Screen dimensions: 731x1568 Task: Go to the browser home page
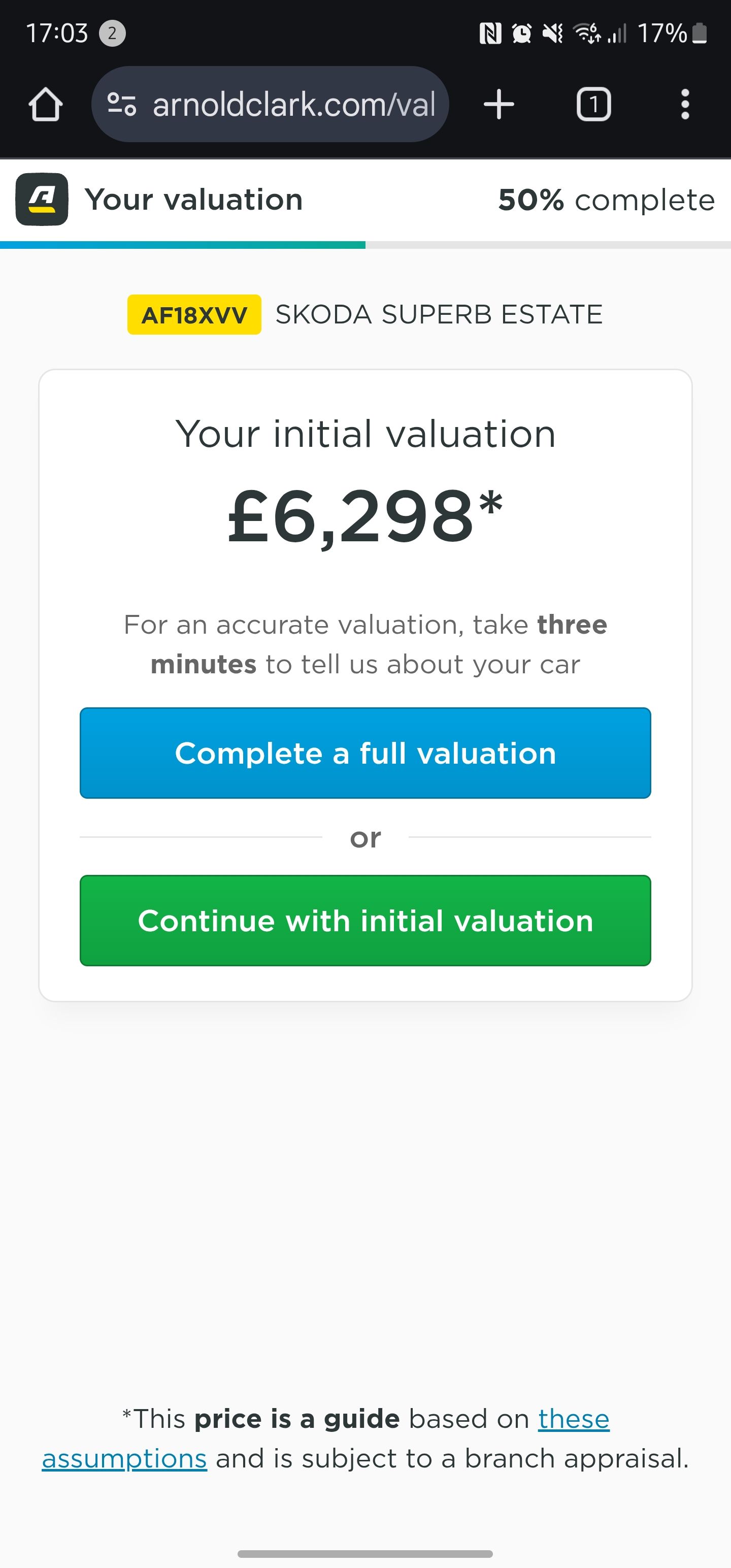(x=46, y=104)
